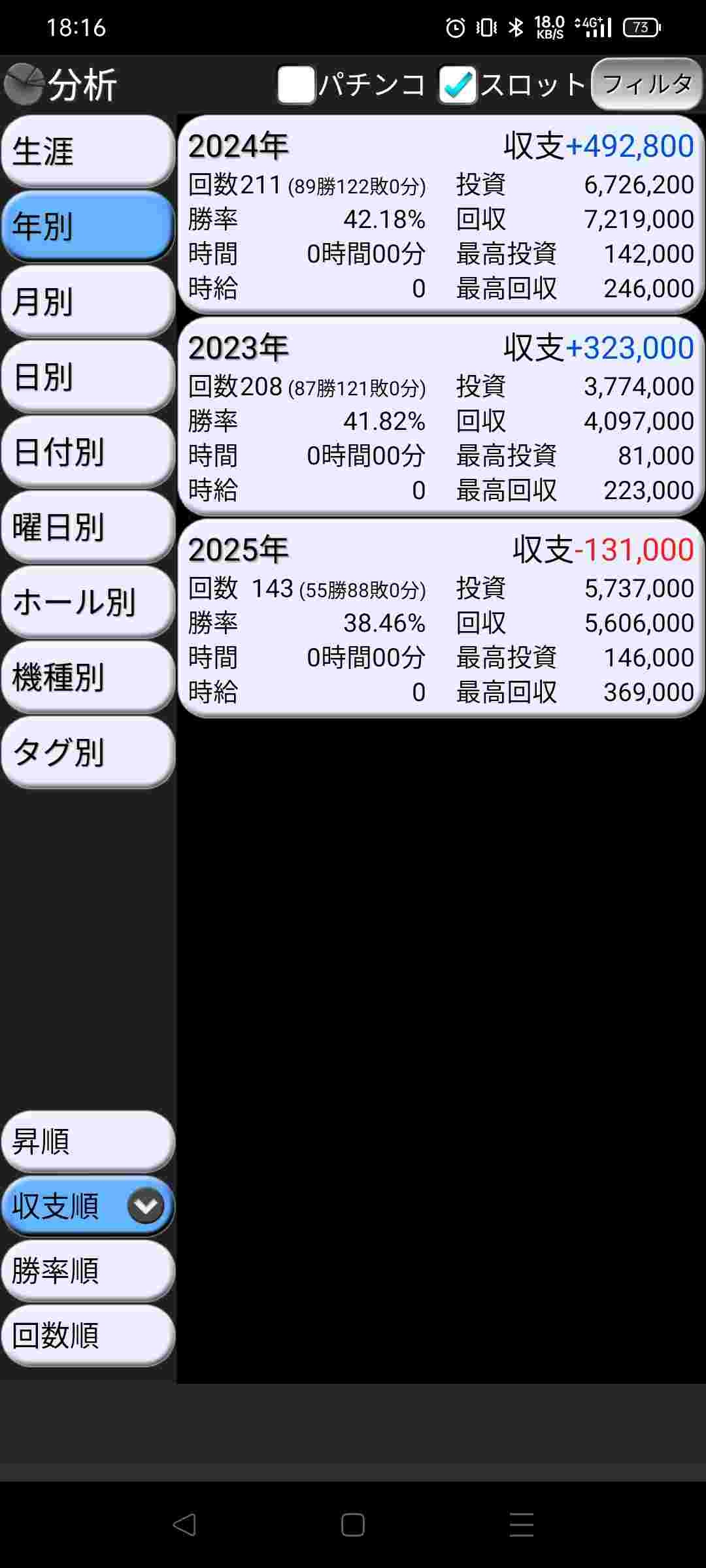Viewport: 706px width, 1568px height.
Task: Switch to 生涯 analysis
Action: [88, 152]
